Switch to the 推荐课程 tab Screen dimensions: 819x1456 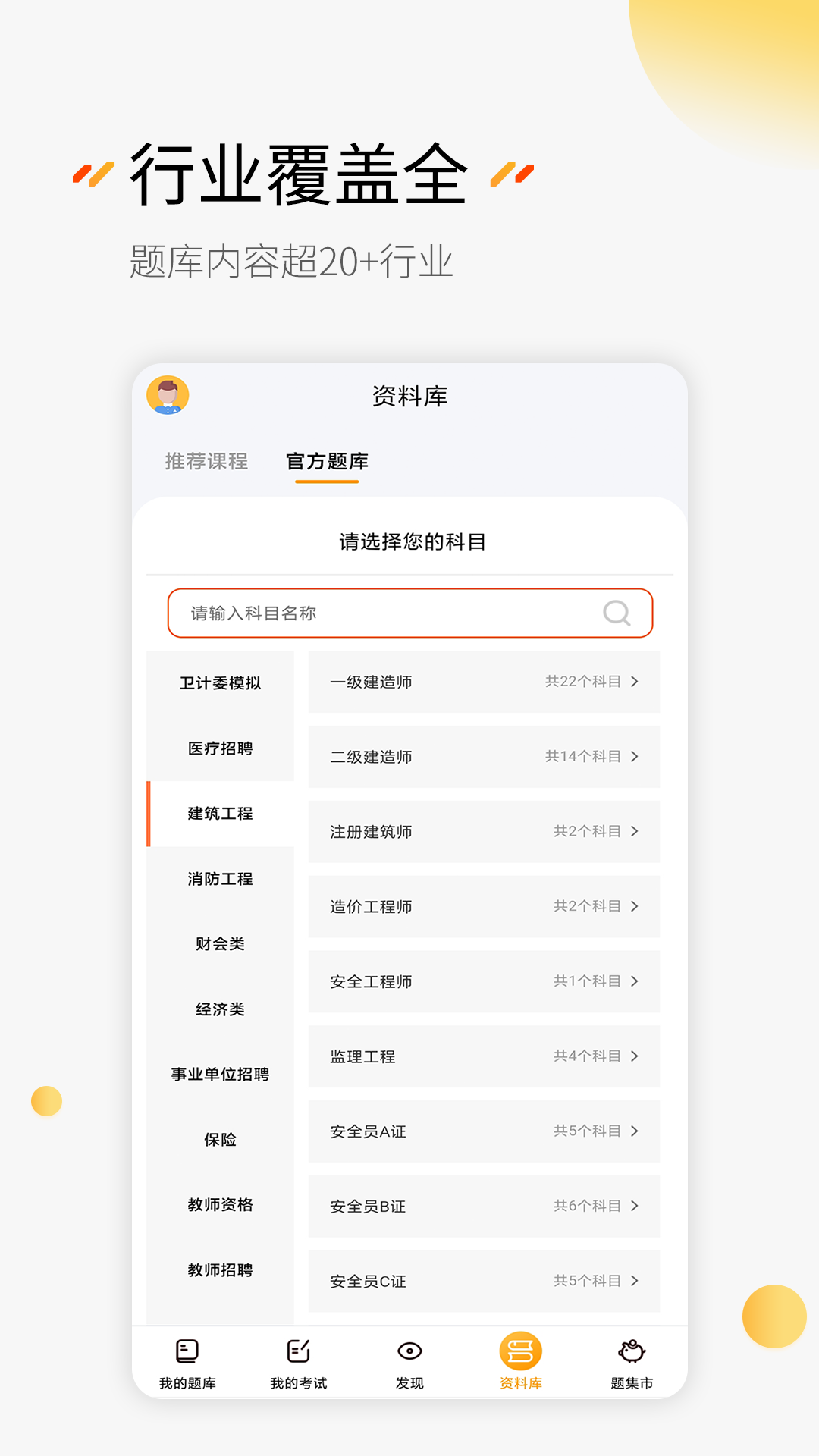pyautogui.click(x=206, y=462)
